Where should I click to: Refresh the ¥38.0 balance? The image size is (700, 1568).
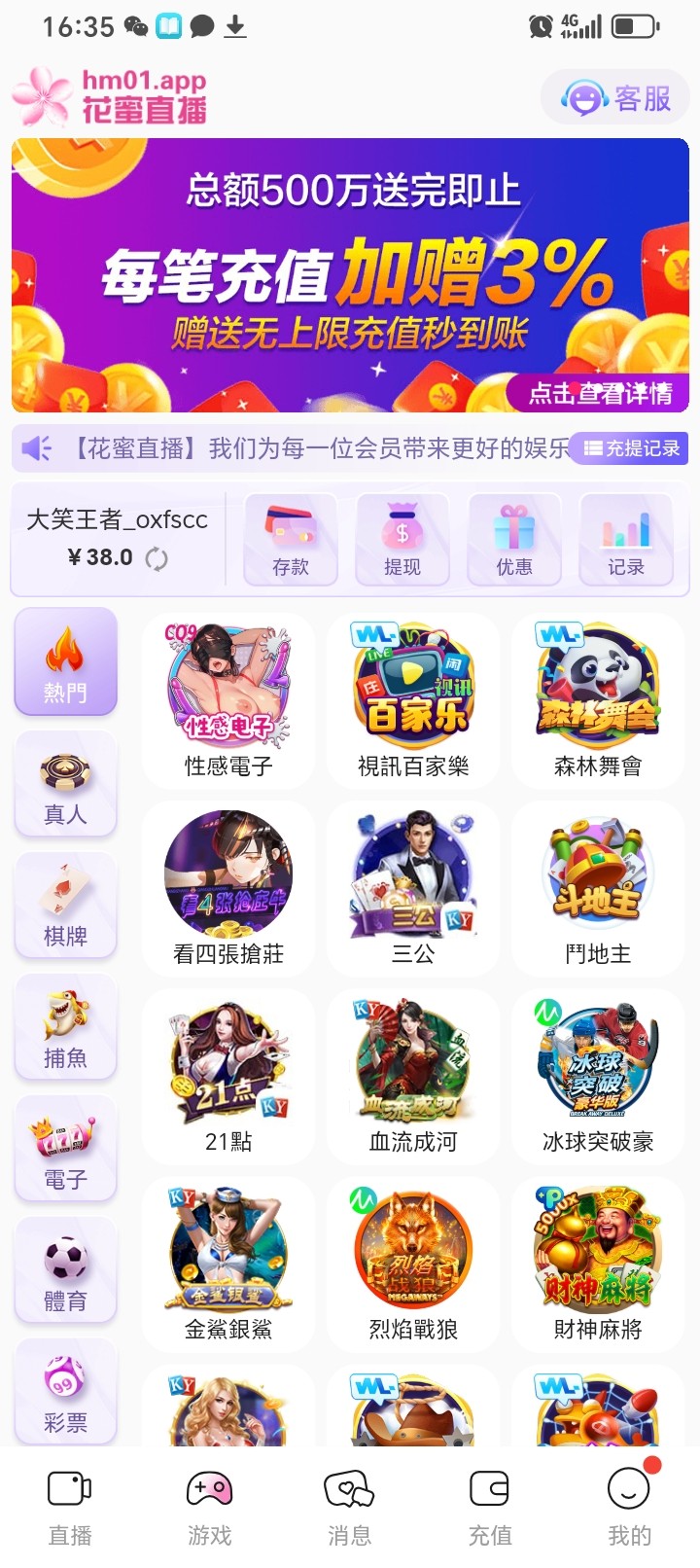click(x=157, y=558)
